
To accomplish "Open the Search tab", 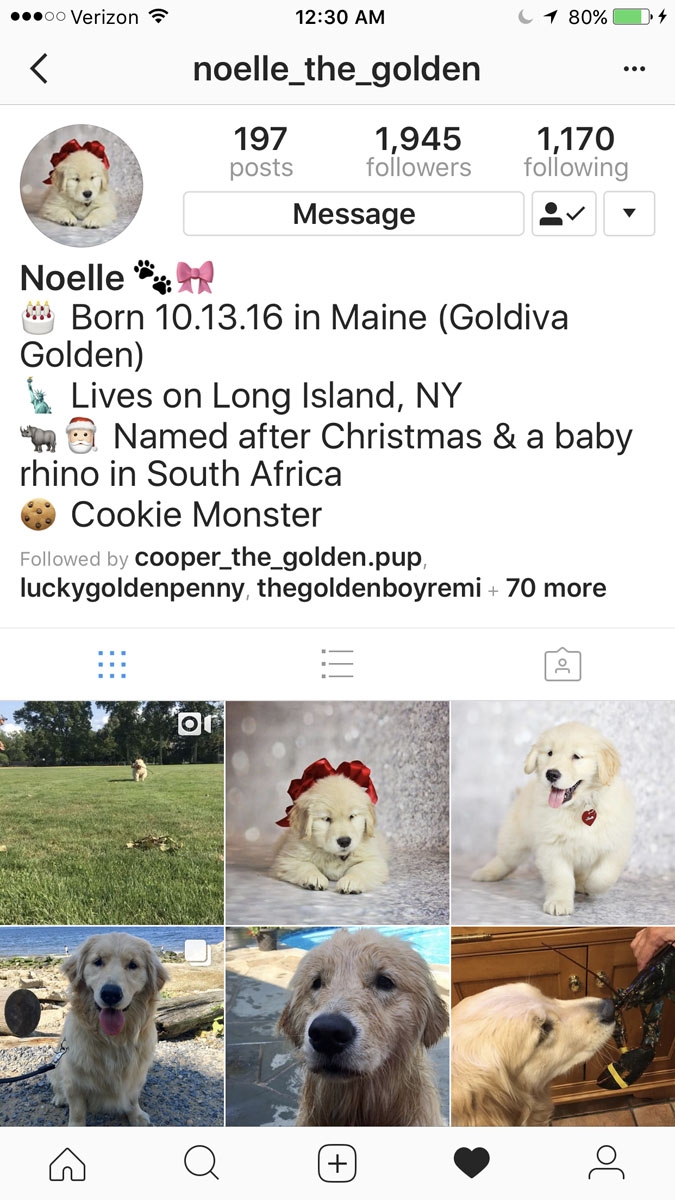I will click(201, 1162).
